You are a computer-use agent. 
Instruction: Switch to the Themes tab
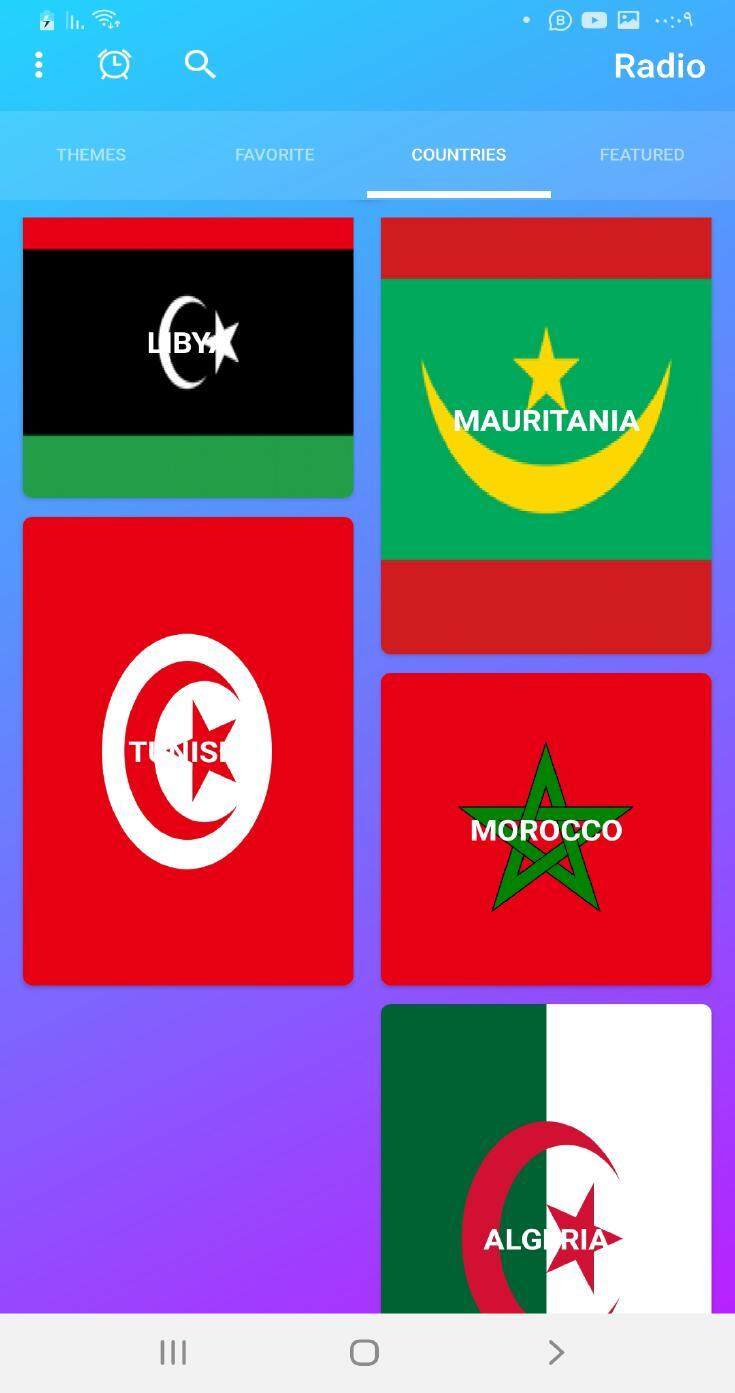click(91, 154)
